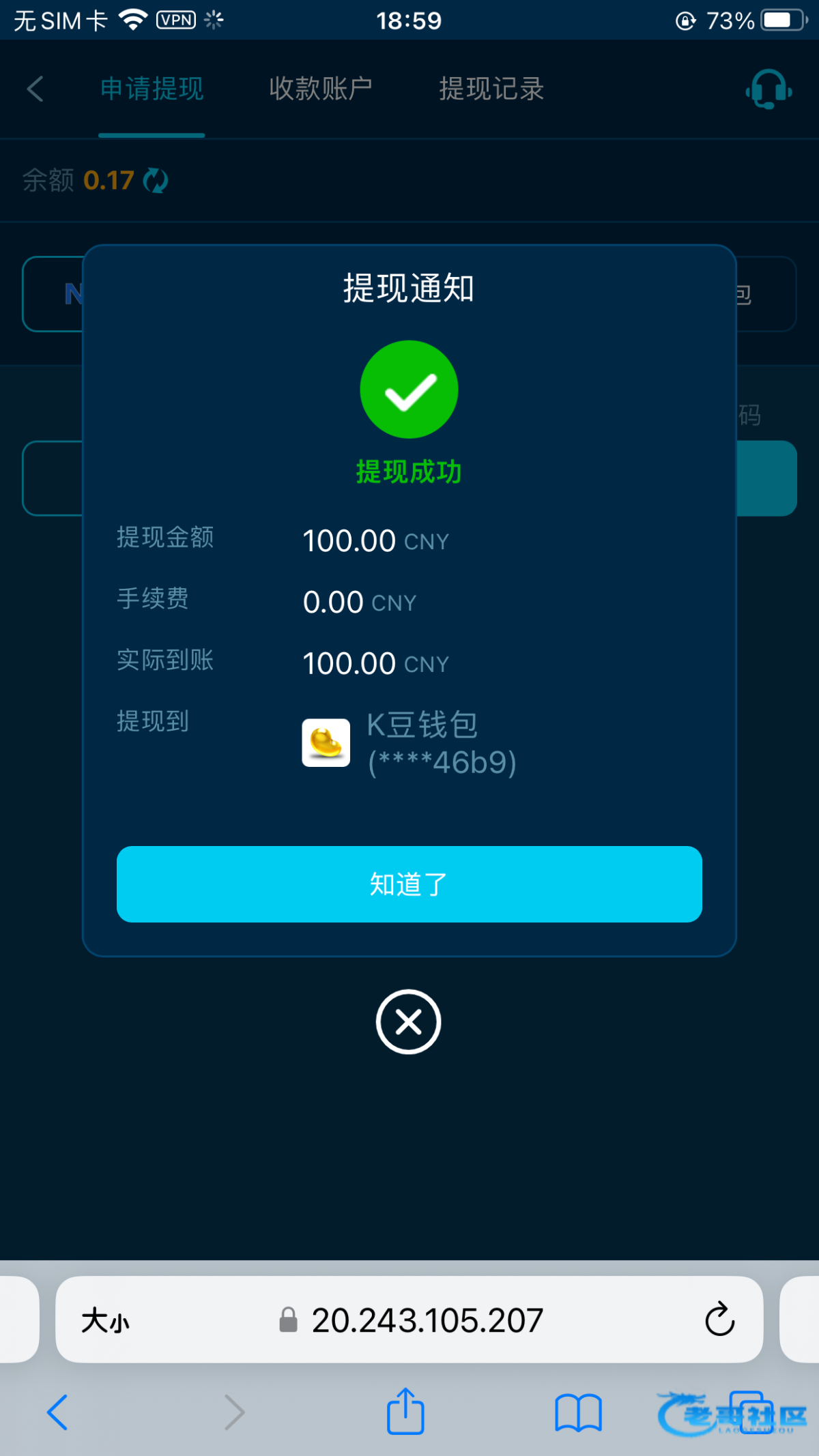This screenshot has height=1456, width=819.
Task: Open the 提现记录 tab
Action: click(491, 89)
